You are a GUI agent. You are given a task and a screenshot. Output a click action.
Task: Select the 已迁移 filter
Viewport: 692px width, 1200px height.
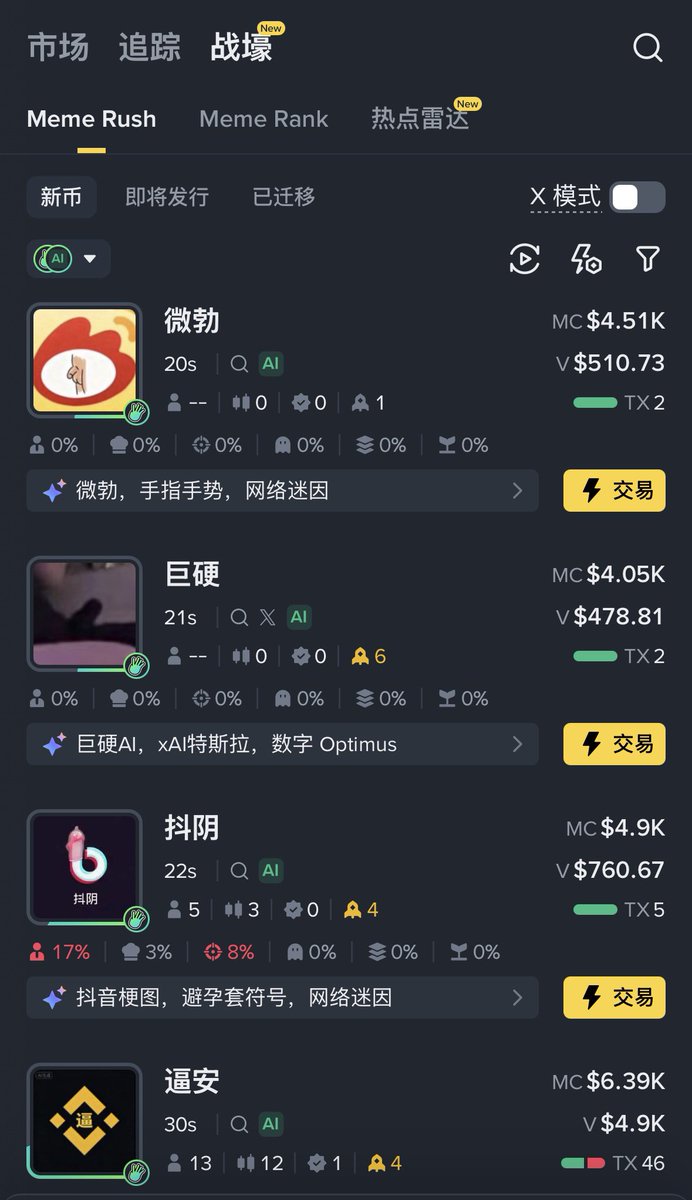[x=284, y=197]
